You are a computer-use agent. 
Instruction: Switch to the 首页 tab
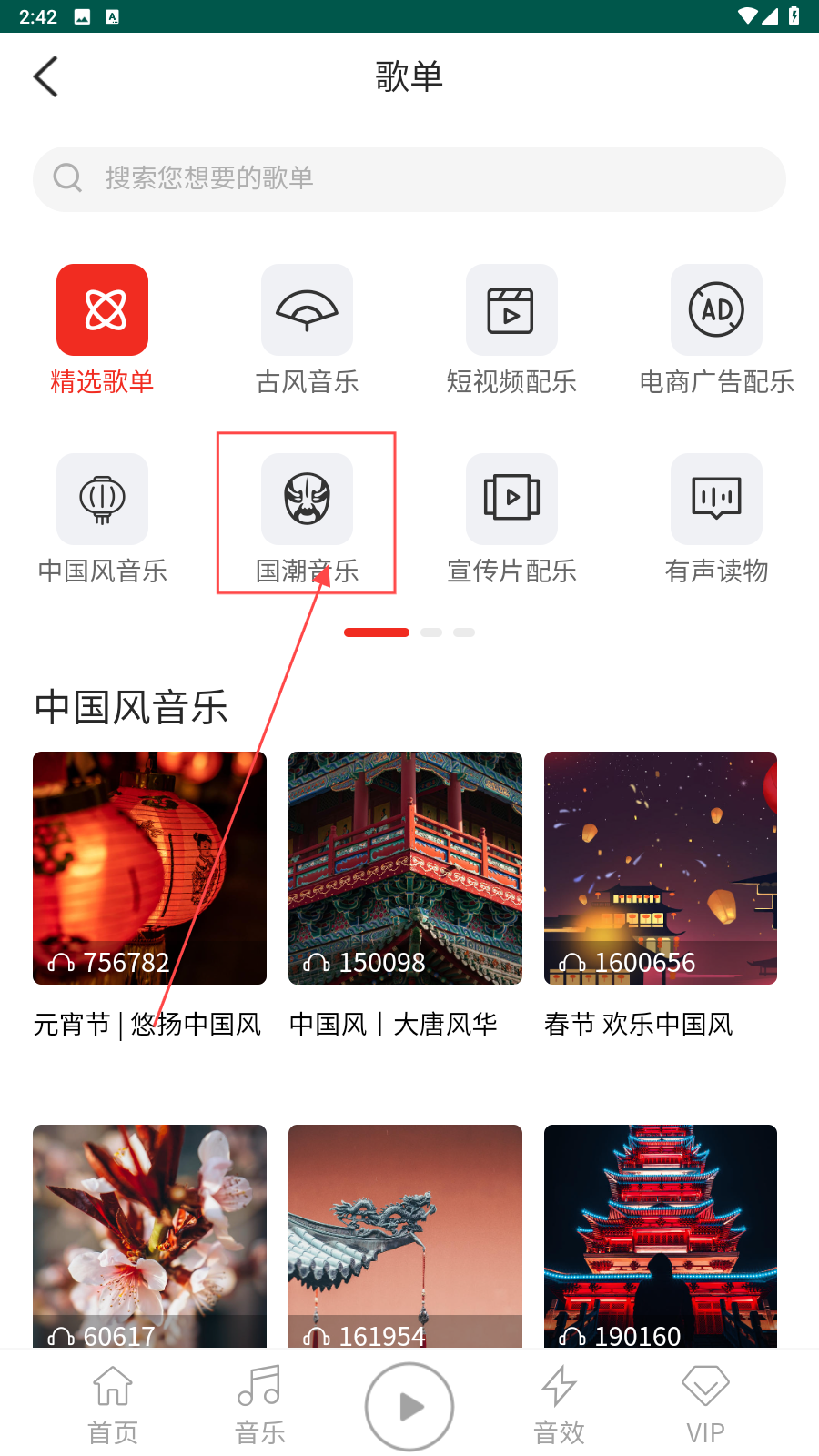pos(113,1406)
